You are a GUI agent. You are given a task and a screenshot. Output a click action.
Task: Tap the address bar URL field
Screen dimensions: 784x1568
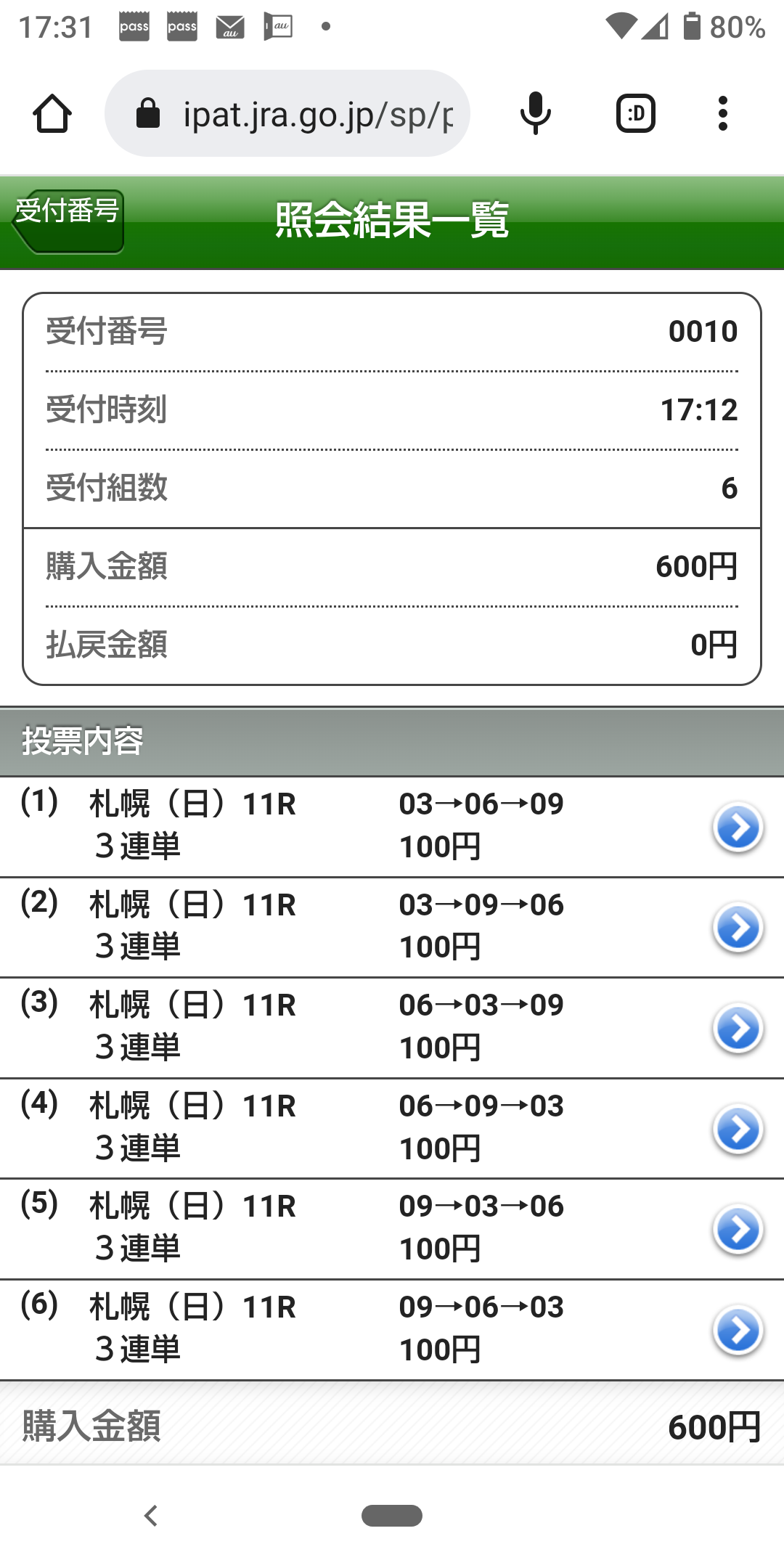tap(312, 113)
